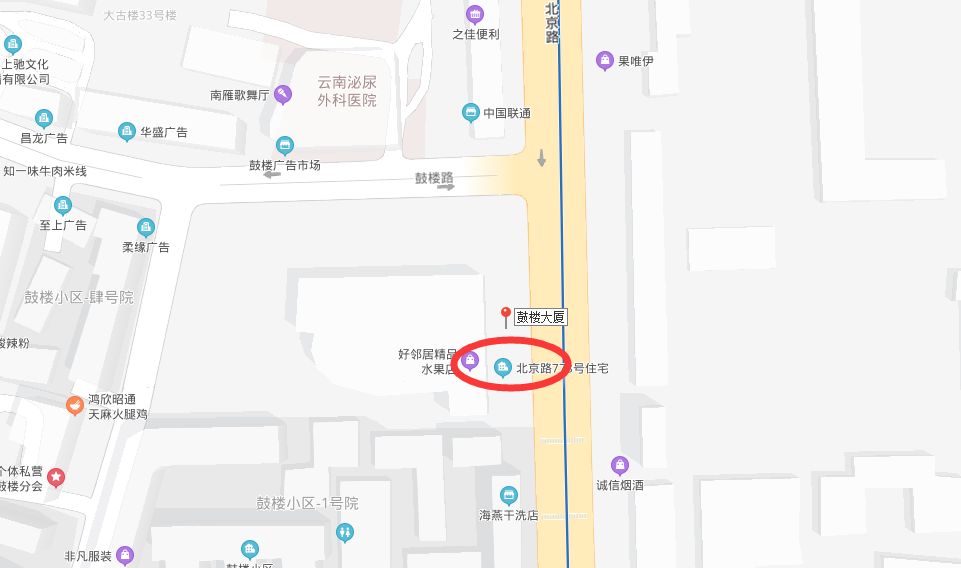Open the 果唯伊 shop marker
961x568 pixels.
click(605, 61)
